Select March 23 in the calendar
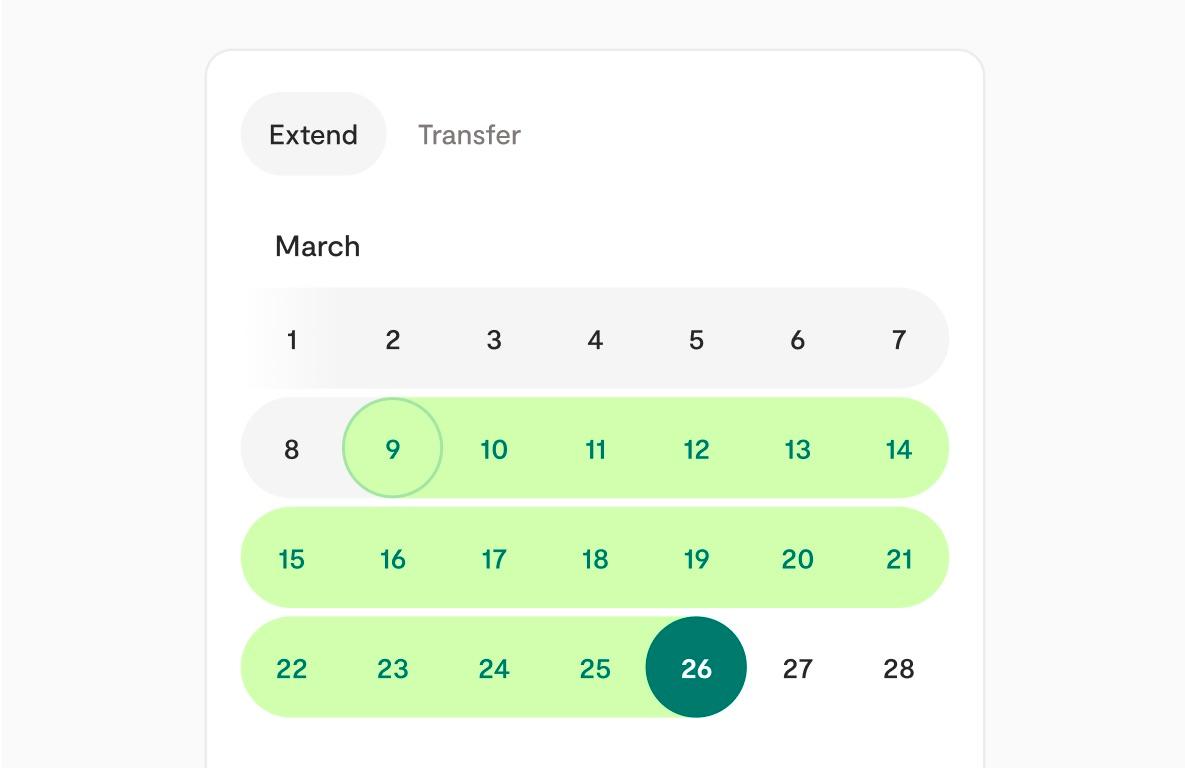 coord(392,668)
